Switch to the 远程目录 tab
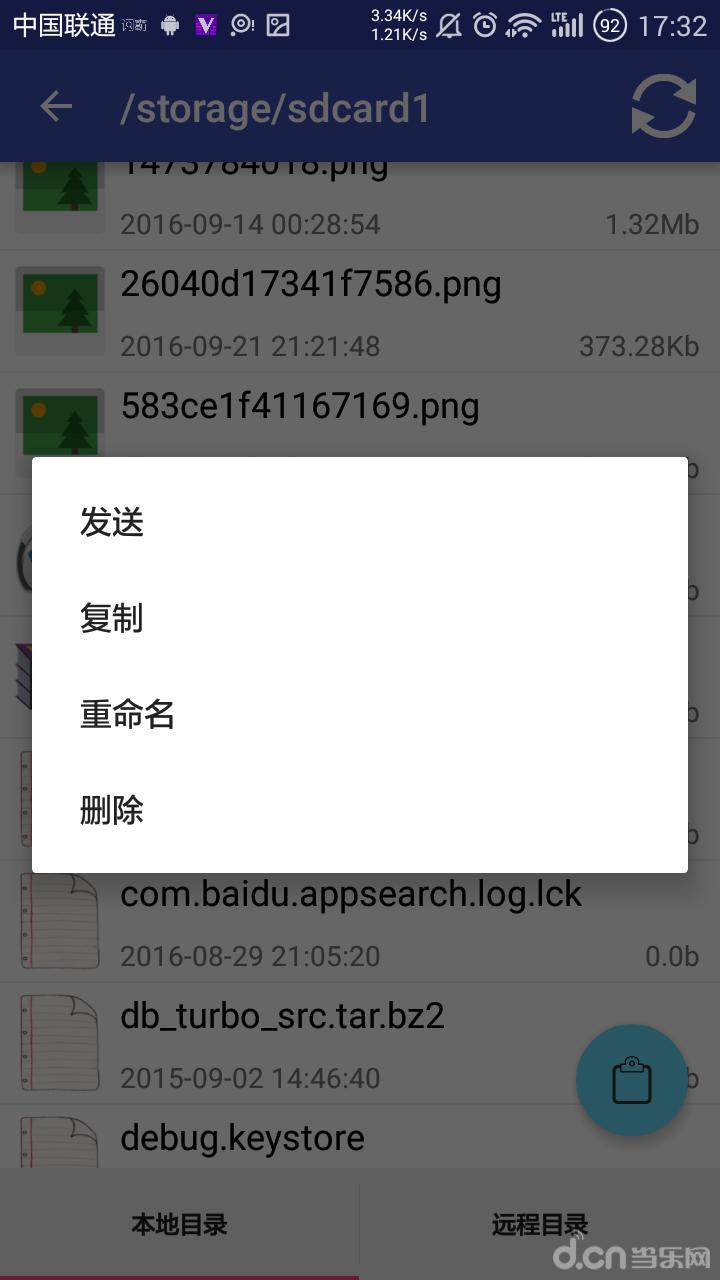 click(540, 1224)
